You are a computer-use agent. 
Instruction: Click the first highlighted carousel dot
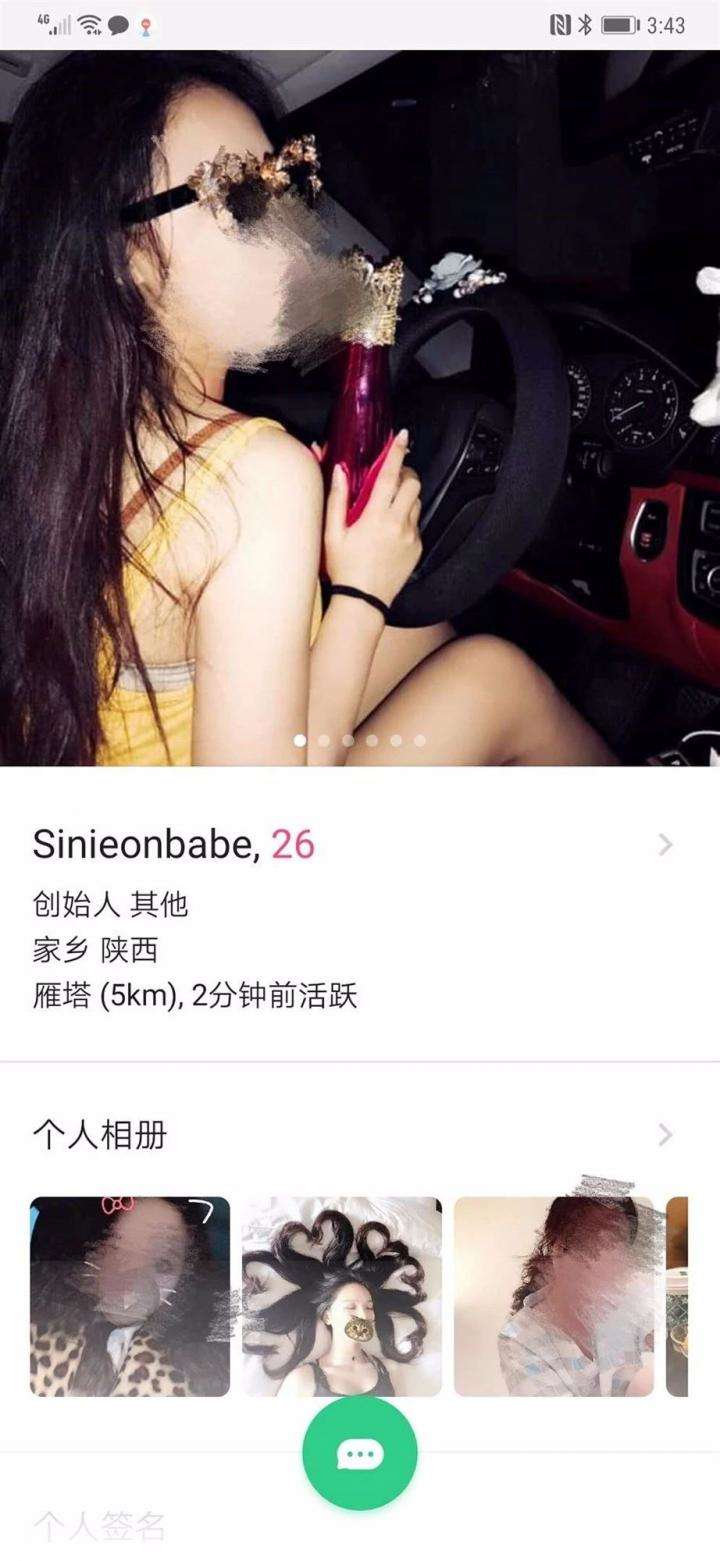(298, 742)
